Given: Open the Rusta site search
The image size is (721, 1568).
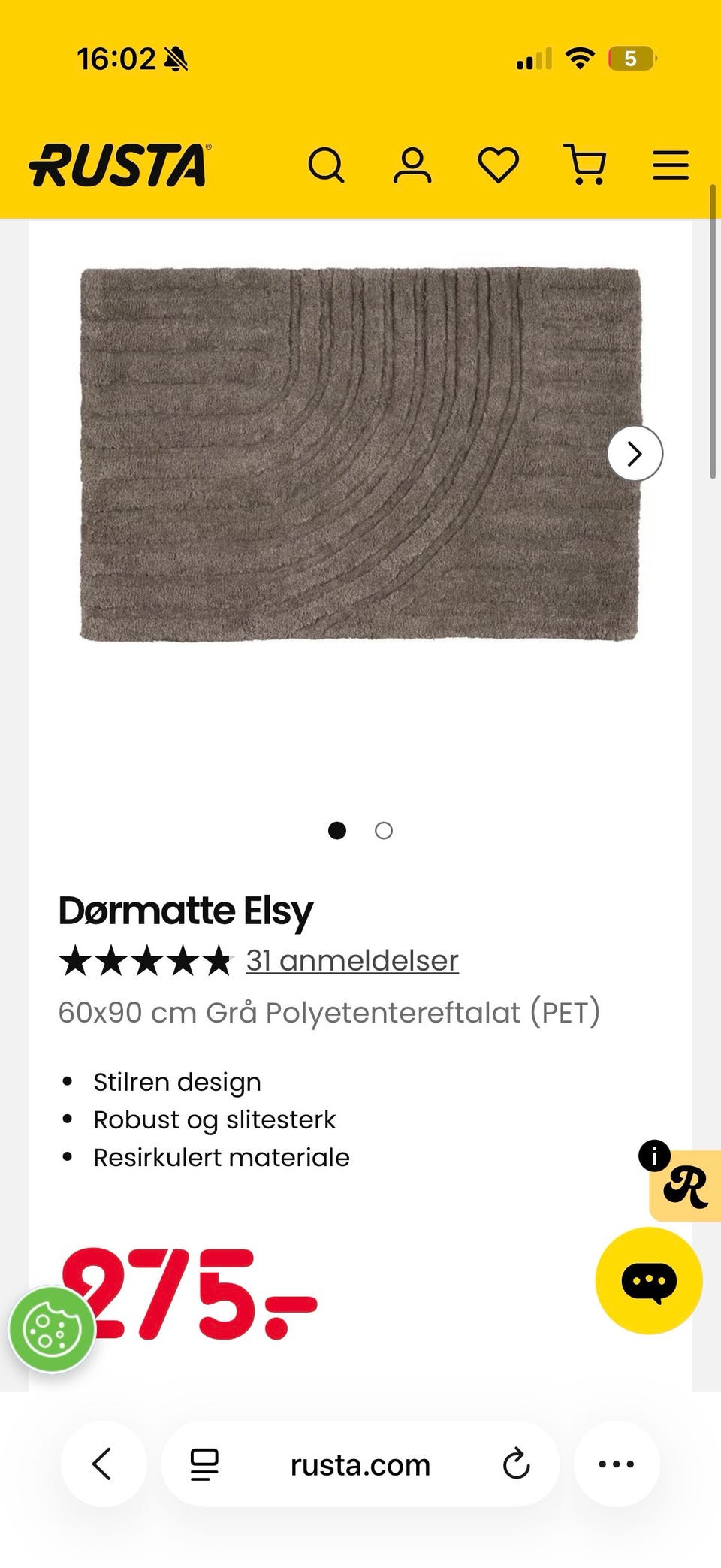Looking at the screenshot, I should 326,165.
